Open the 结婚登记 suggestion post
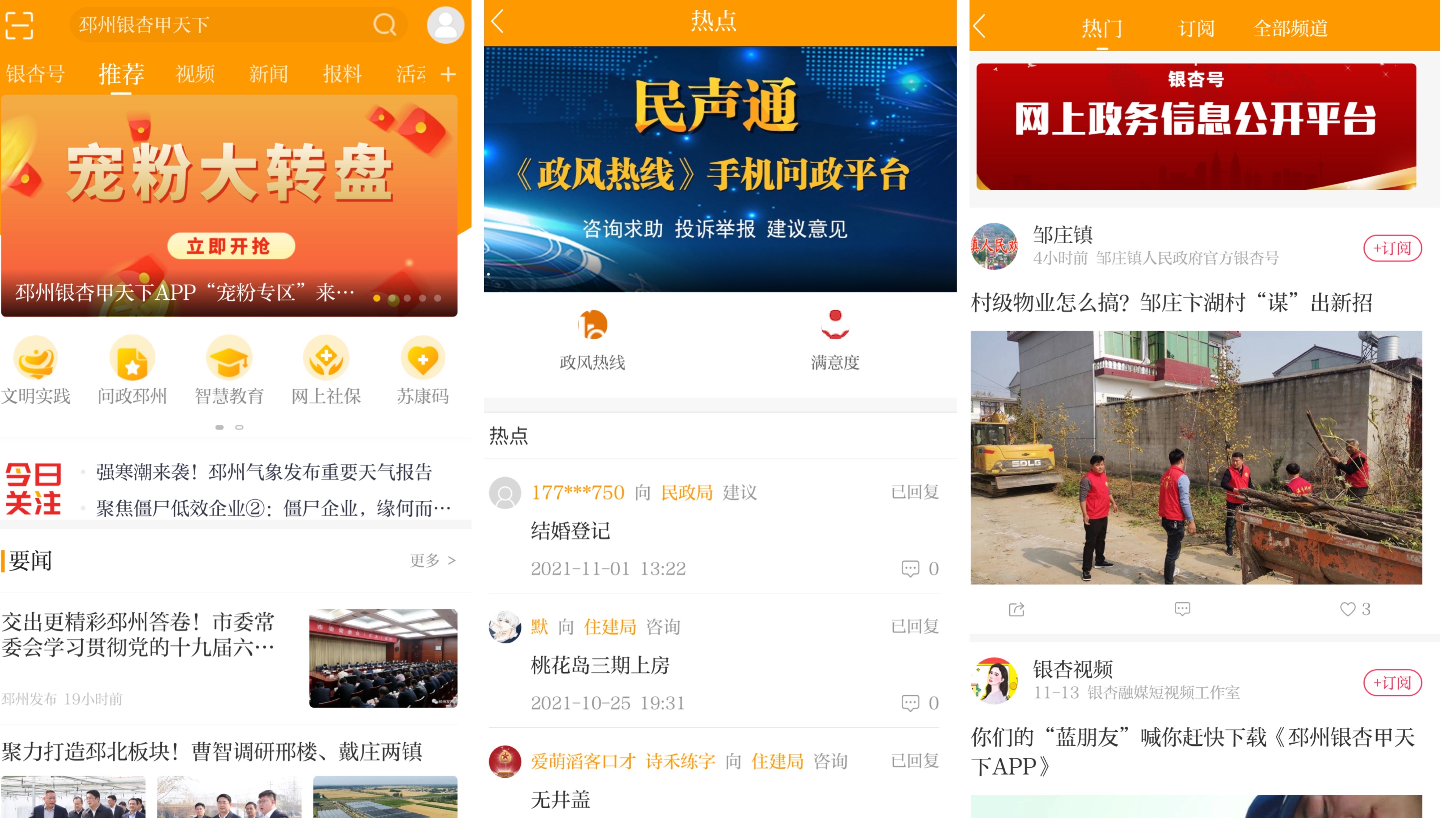 [x=571, y=530]
